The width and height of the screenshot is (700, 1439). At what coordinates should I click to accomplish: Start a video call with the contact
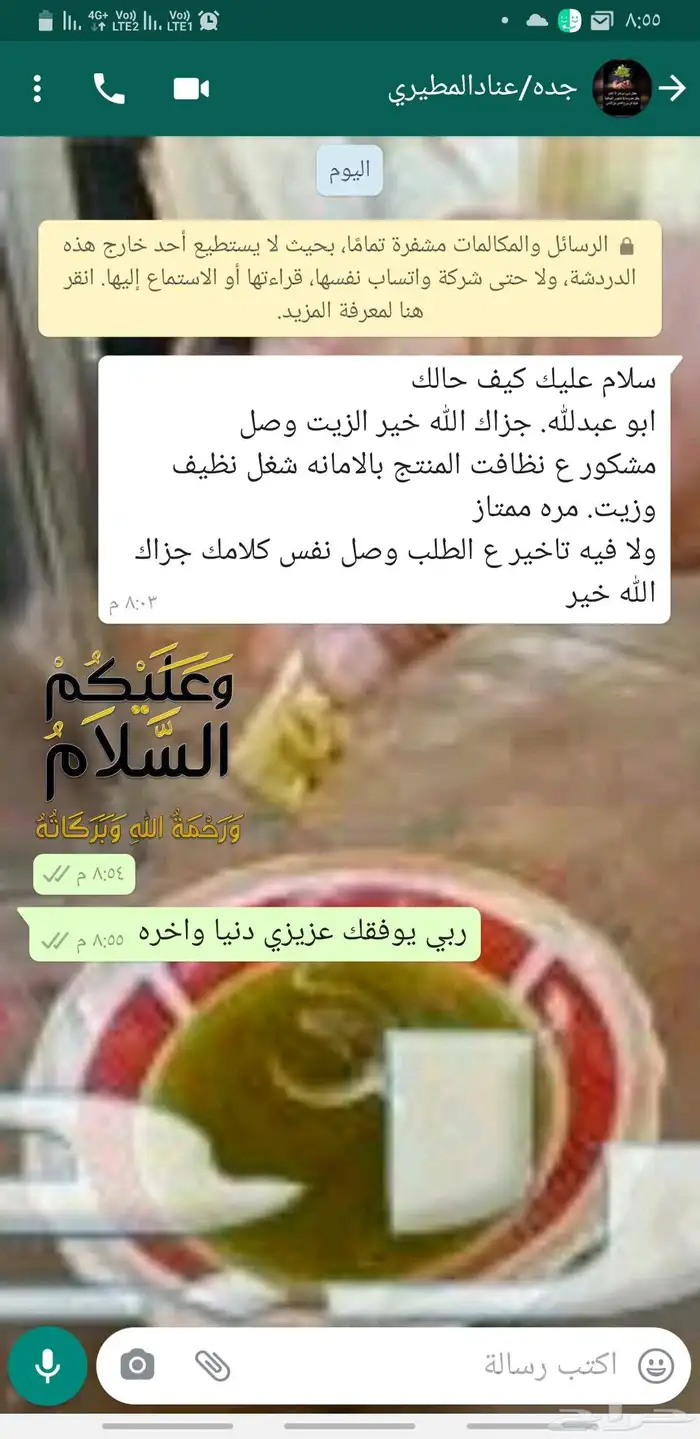pos(191,89)
